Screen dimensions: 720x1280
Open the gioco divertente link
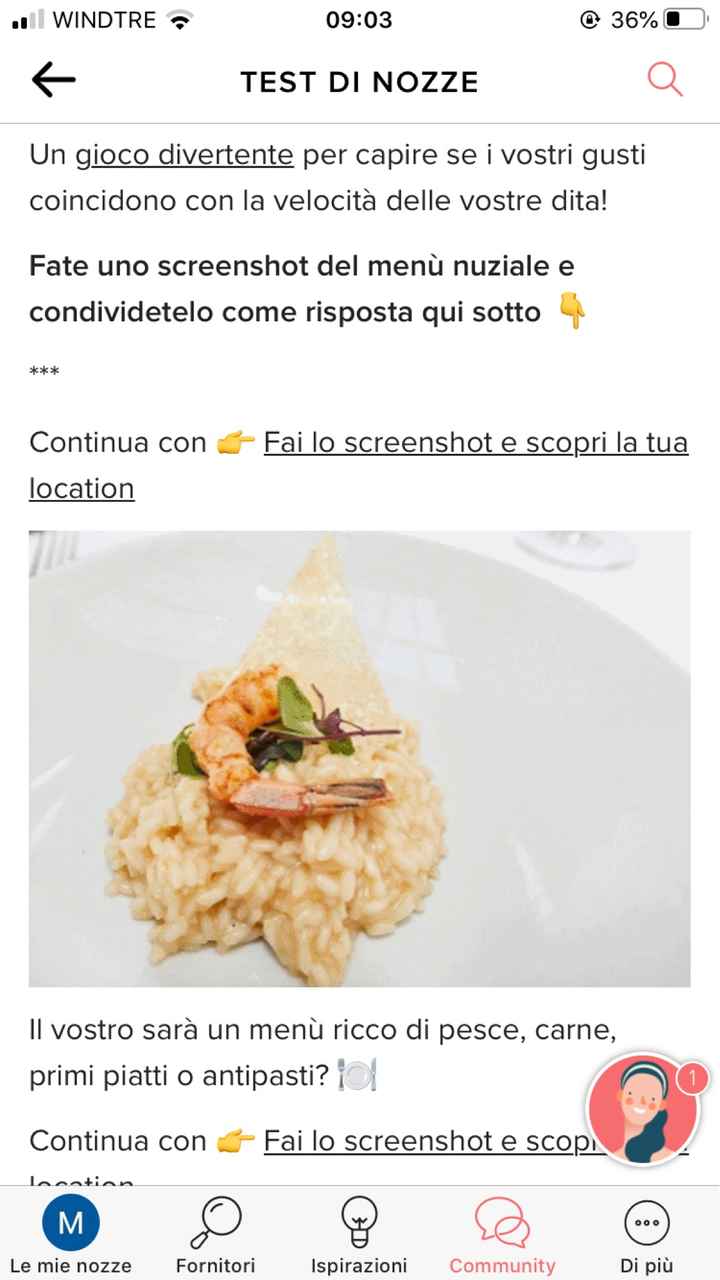tap(183, 154)
